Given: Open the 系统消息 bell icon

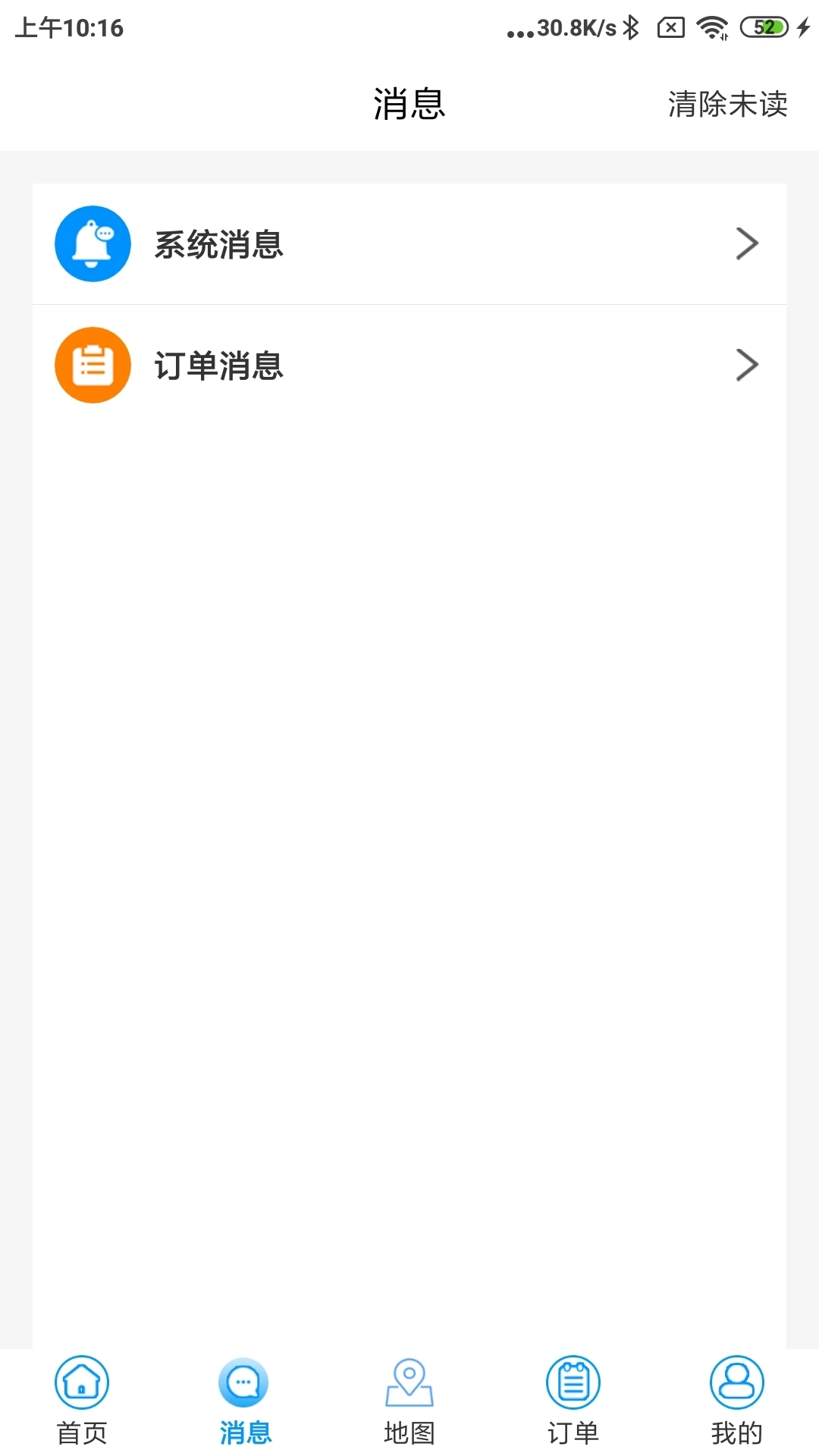Looking at the screenshot, I should pos(92,243).
